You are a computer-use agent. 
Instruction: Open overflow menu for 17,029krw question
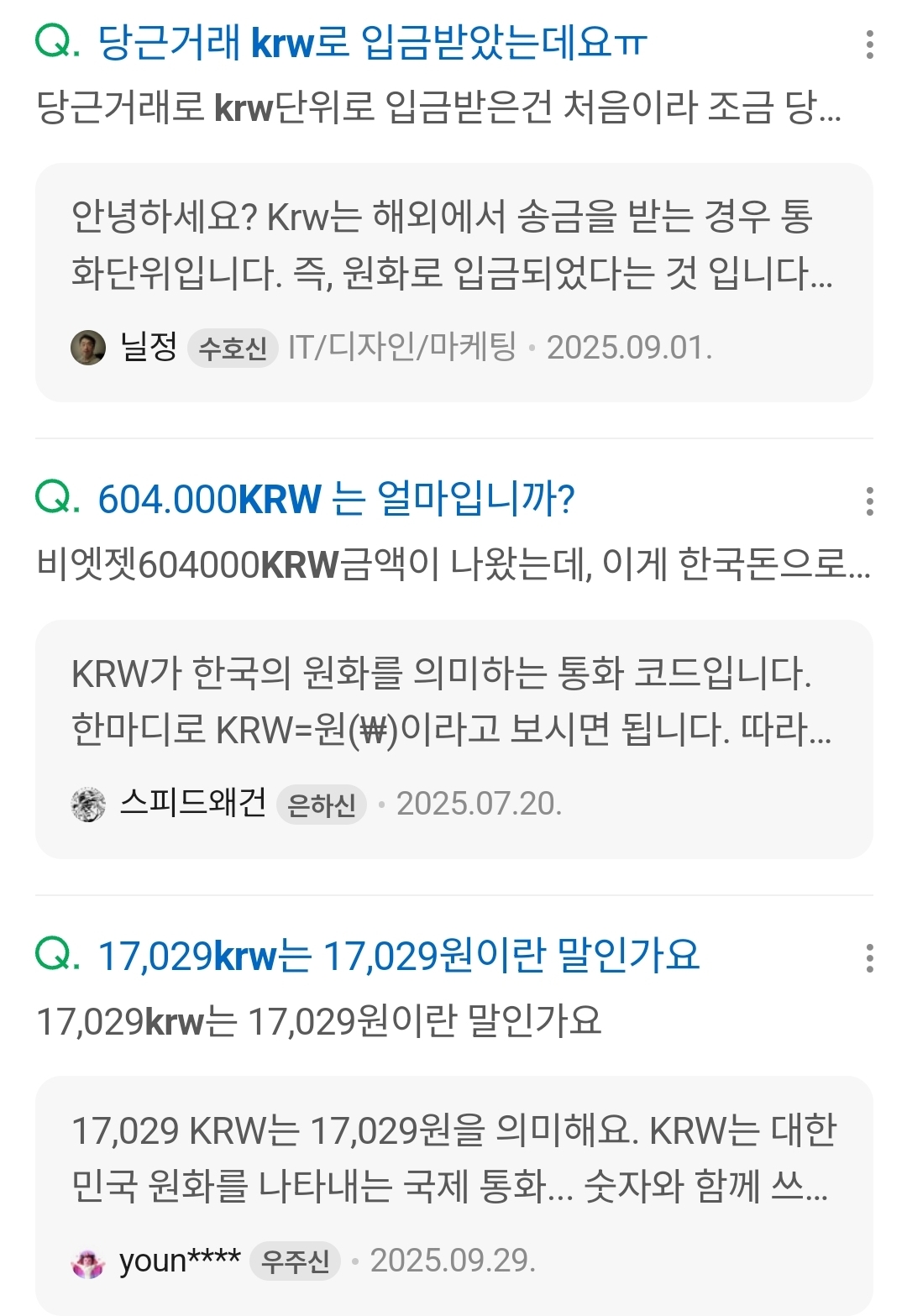[869, 958]
